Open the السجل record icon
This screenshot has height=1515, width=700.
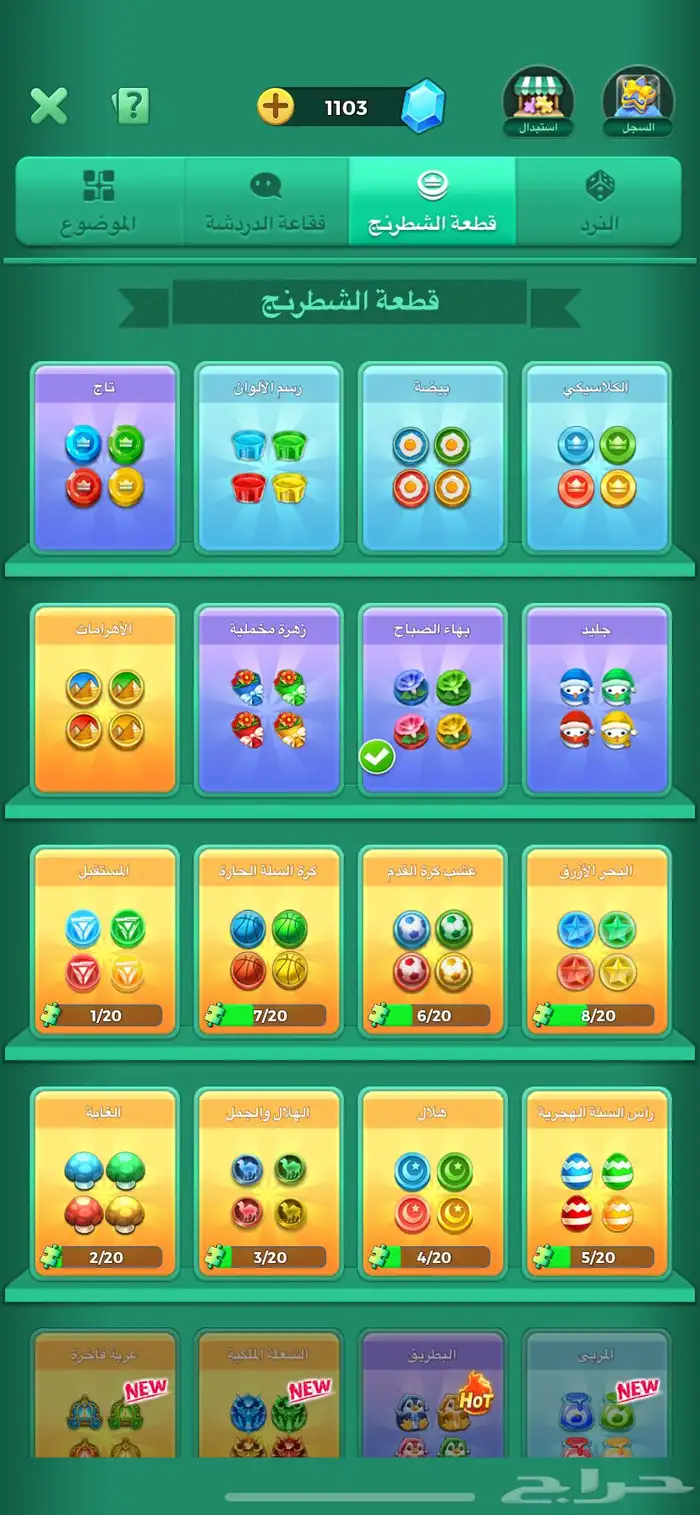[x=638, y=102]
